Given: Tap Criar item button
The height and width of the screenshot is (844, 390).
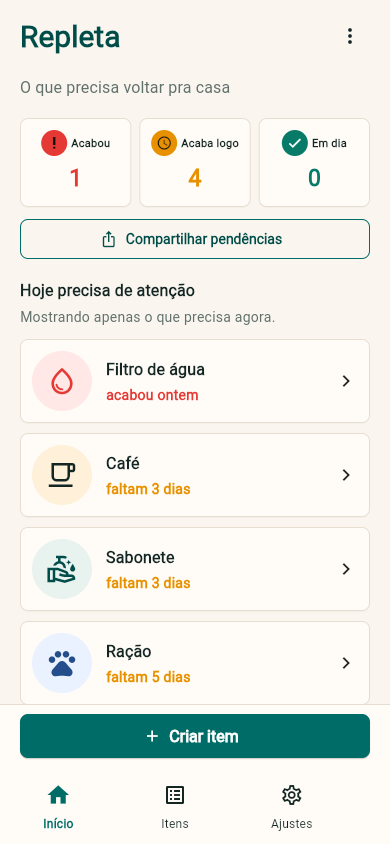Looking at the screenshot, I should (x=195, y=736).
